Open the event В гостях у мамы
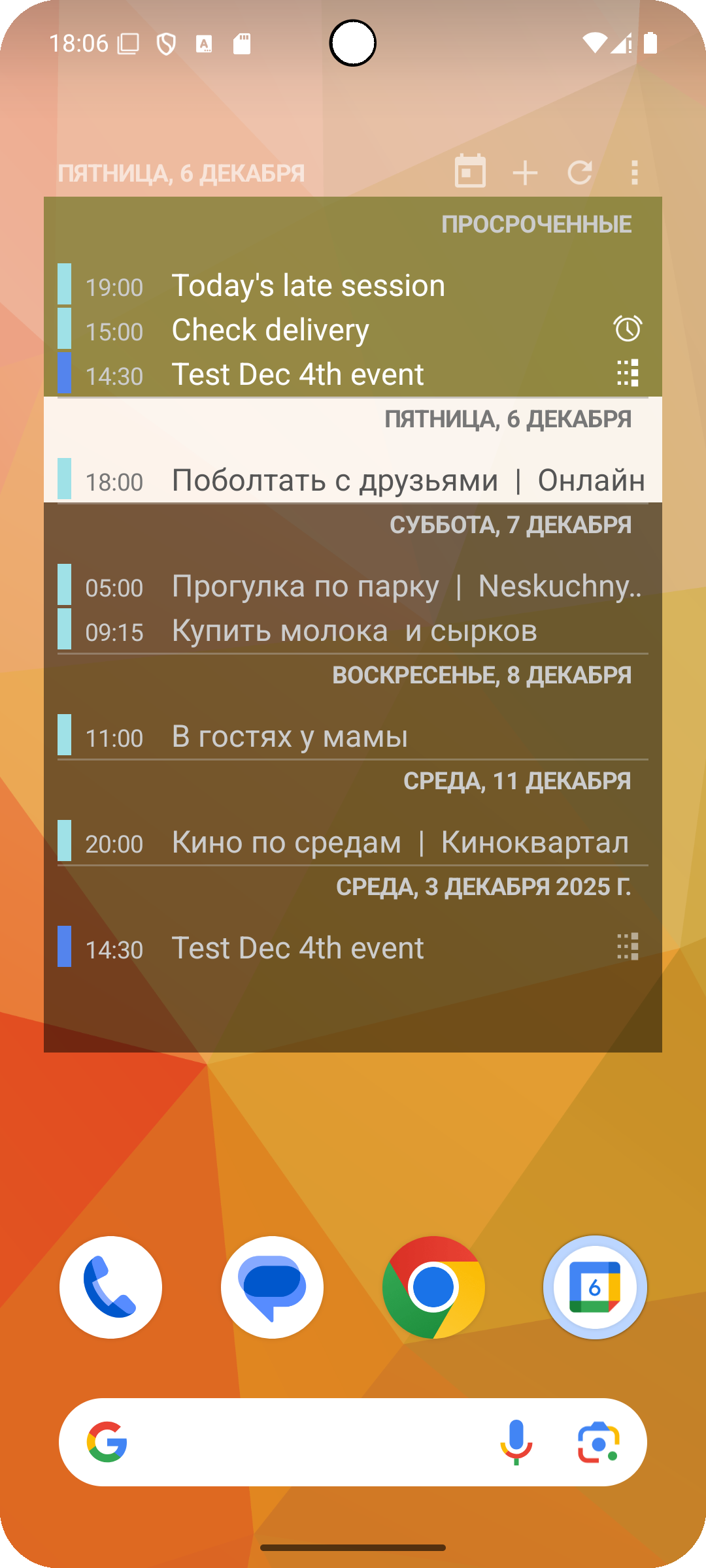 [x=353, y=736]
